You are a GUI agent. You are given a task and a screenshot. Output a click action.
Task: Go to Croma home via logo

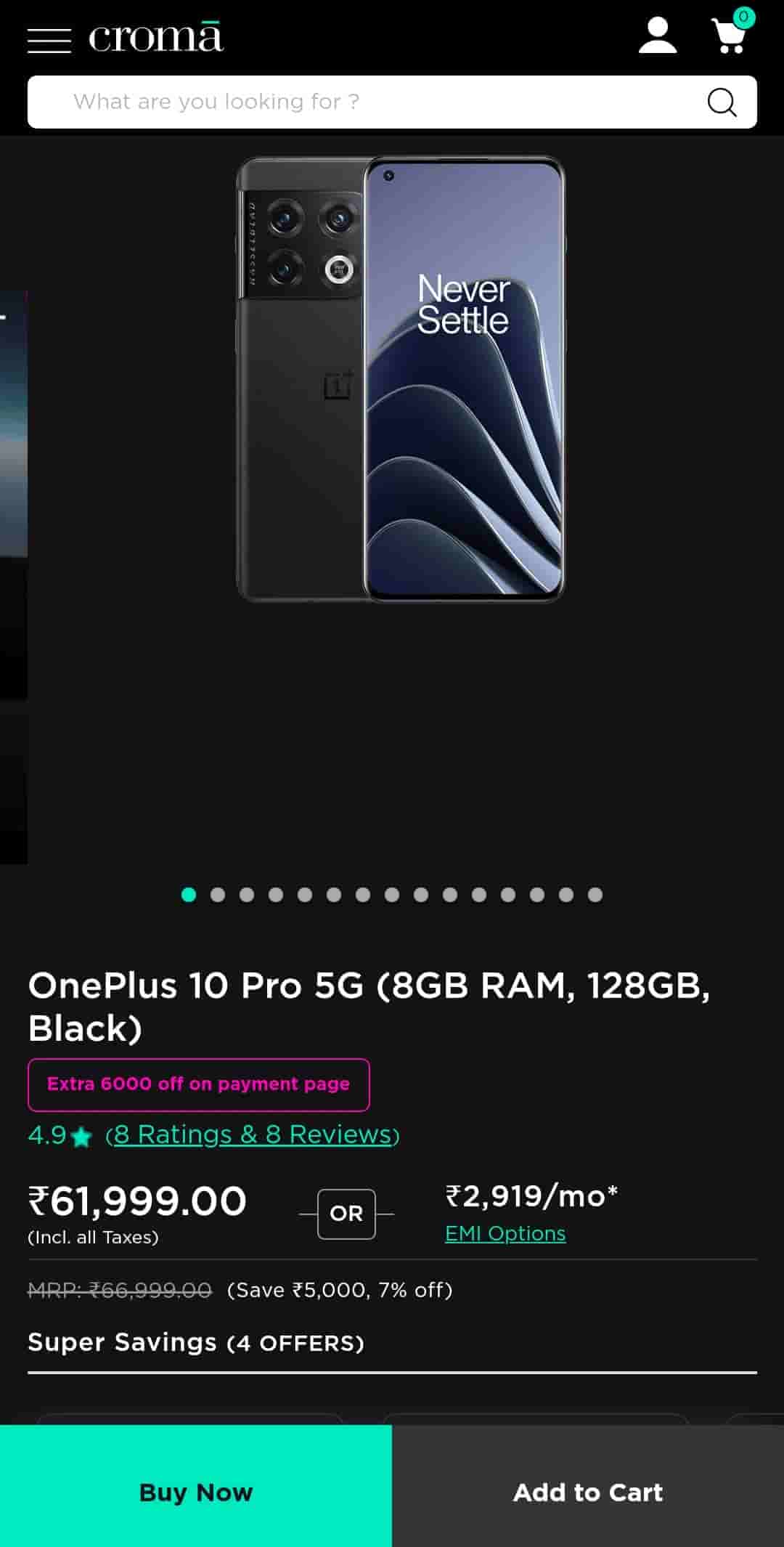coord(156,38)
